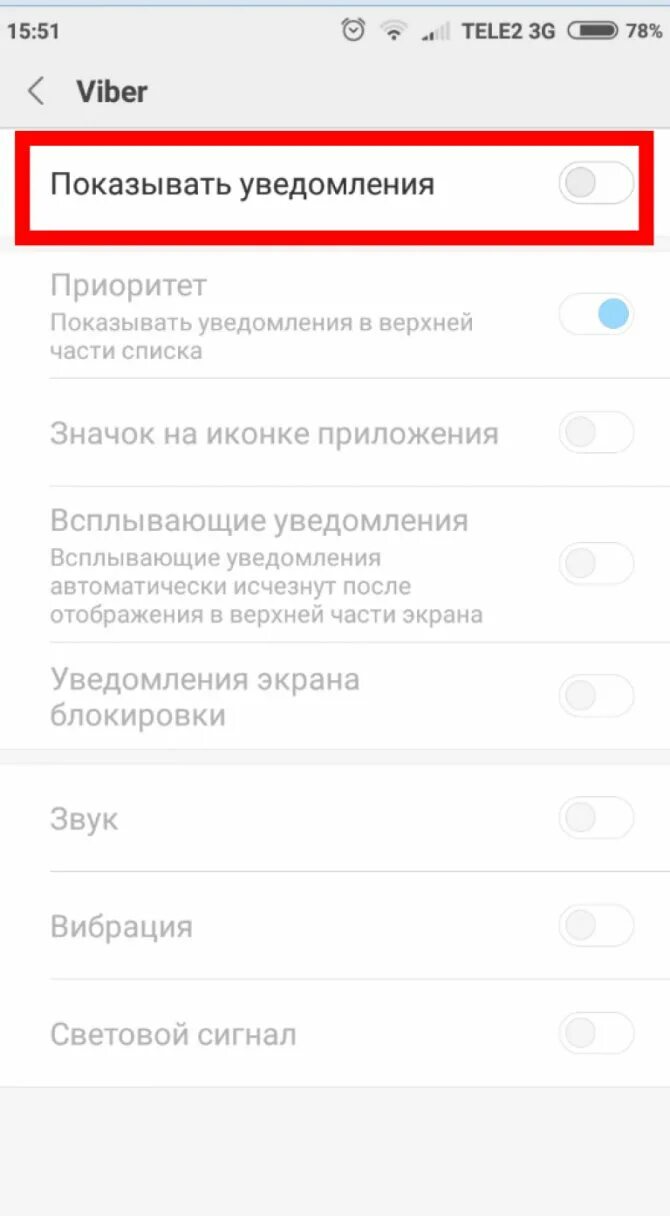Toggle the Приоритет switch
This screenshot has height=1216, width=670.
596,315
